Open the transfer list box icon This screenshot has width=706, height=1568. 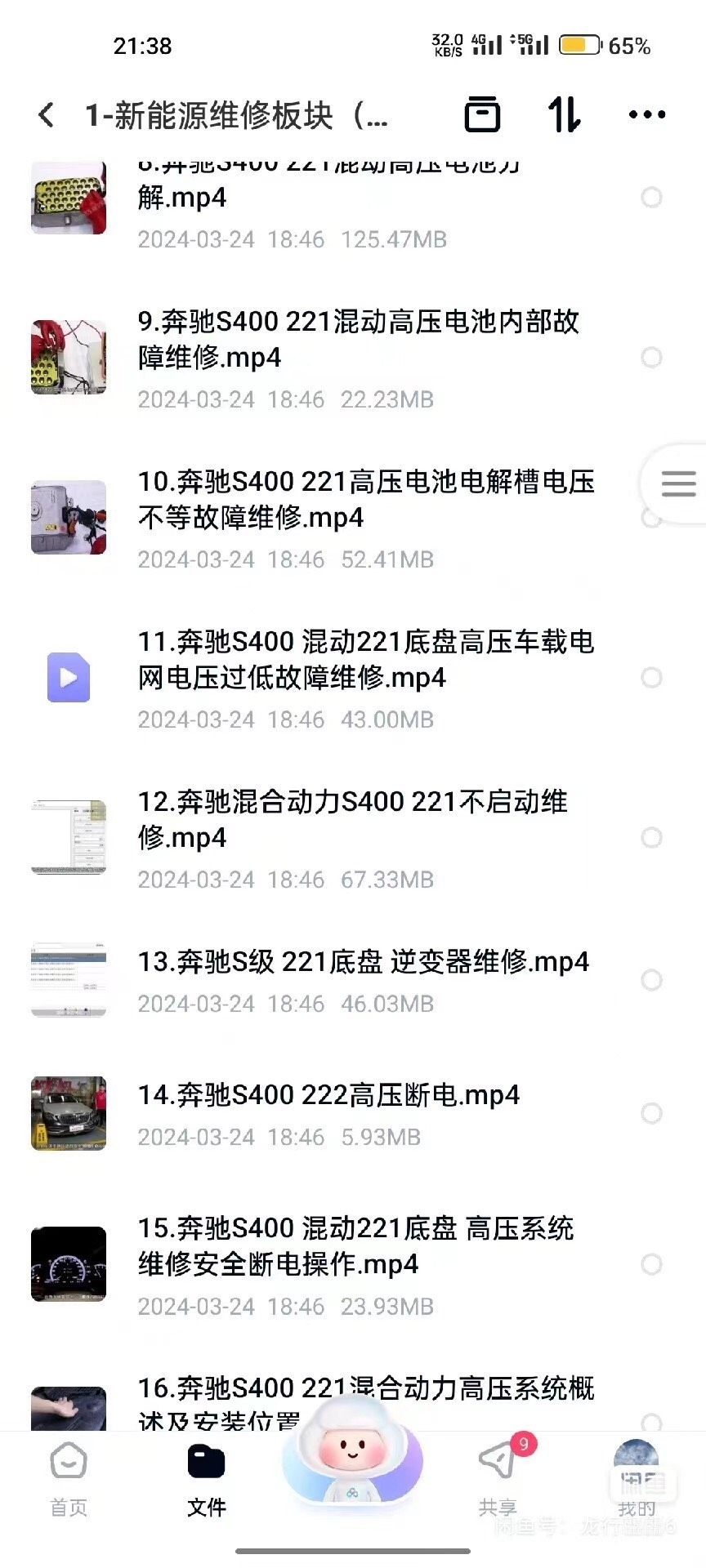(482, 114)
